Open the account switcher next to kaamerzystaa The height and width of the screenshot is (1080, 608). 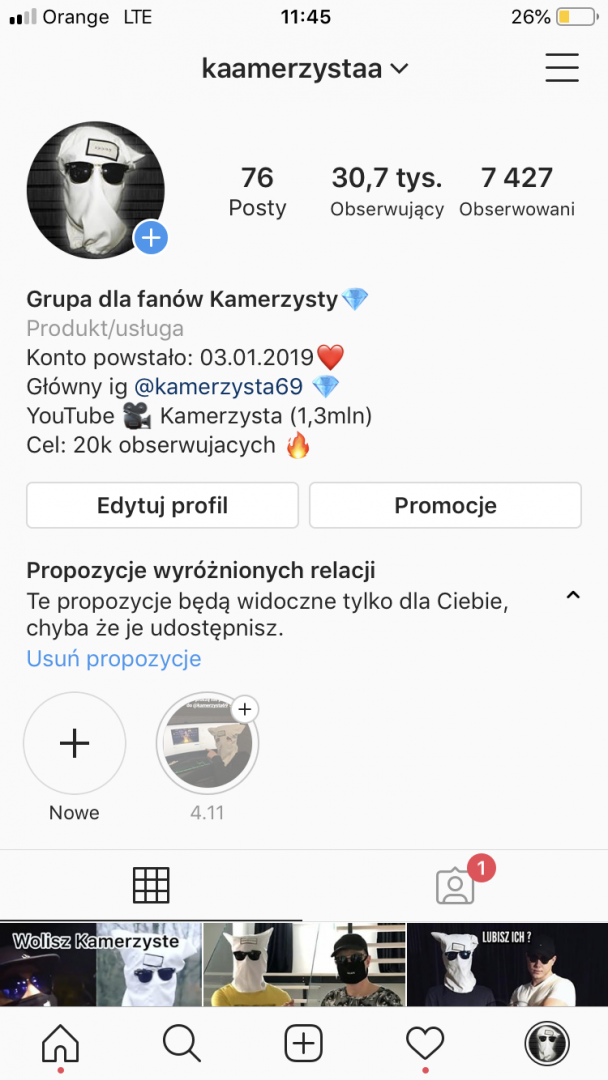(x=399, y=69)
